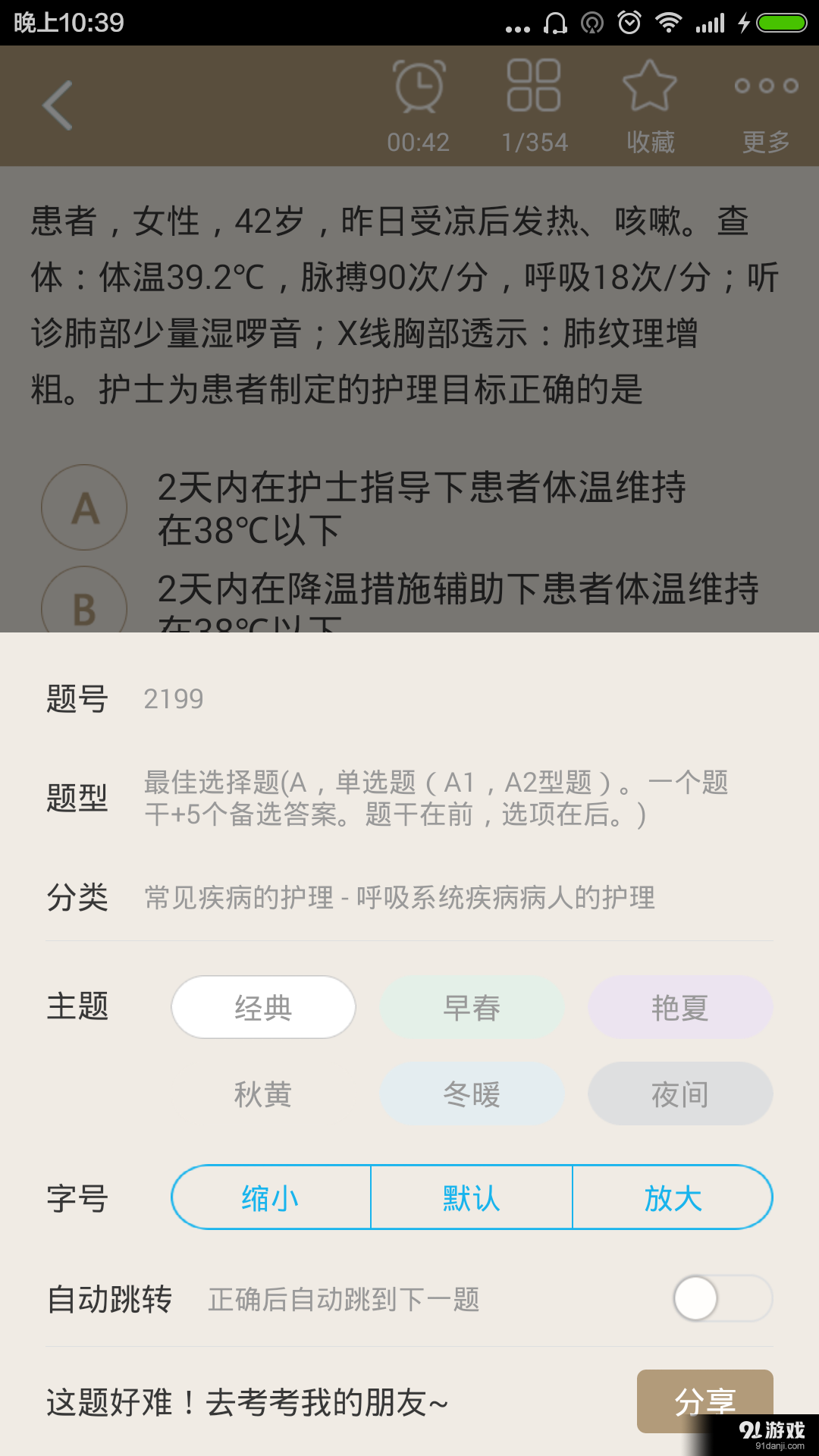This screenshot has width=819, height=1456.
Task: Tap the back arrow to exit the question
Action: click(x=57, y=105)
